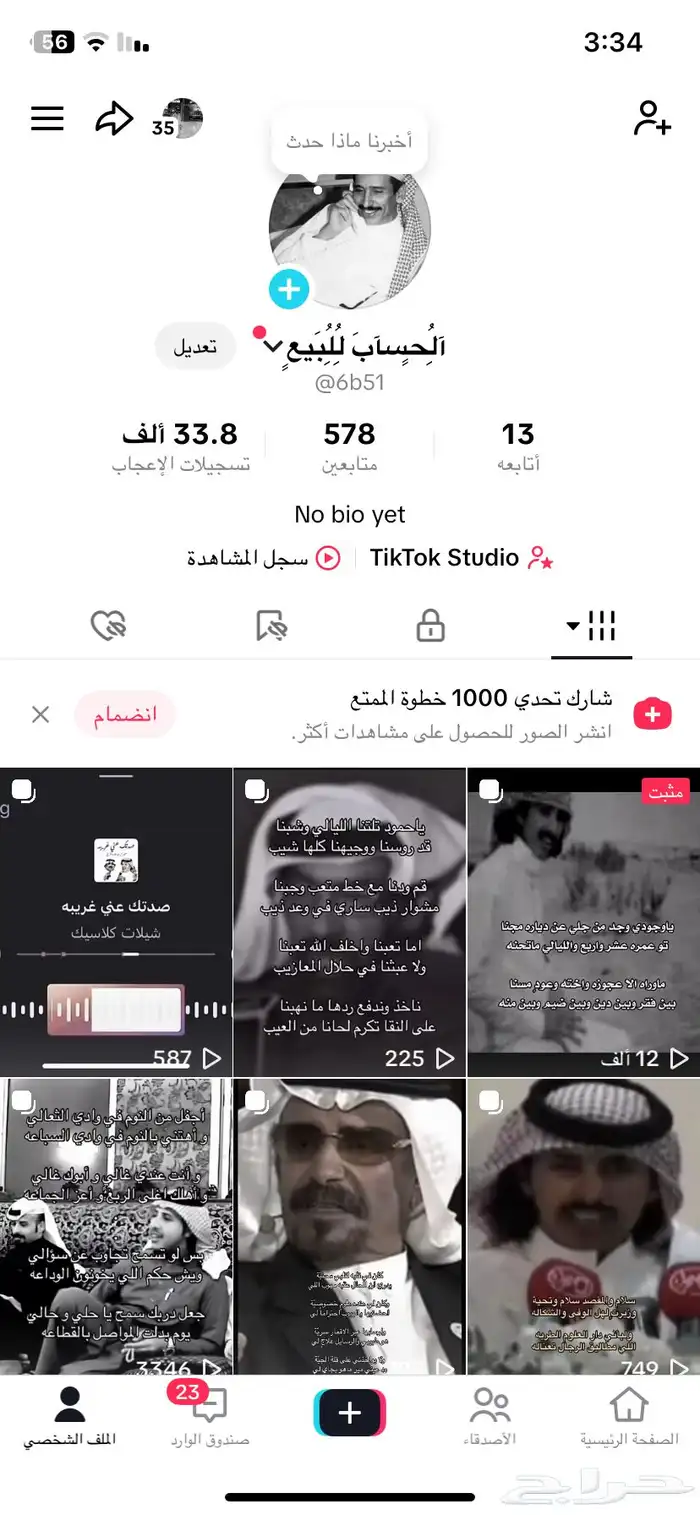700x1515 pixels.
Task: Open the TikTok Studio link
Action: tap(460, 558)
